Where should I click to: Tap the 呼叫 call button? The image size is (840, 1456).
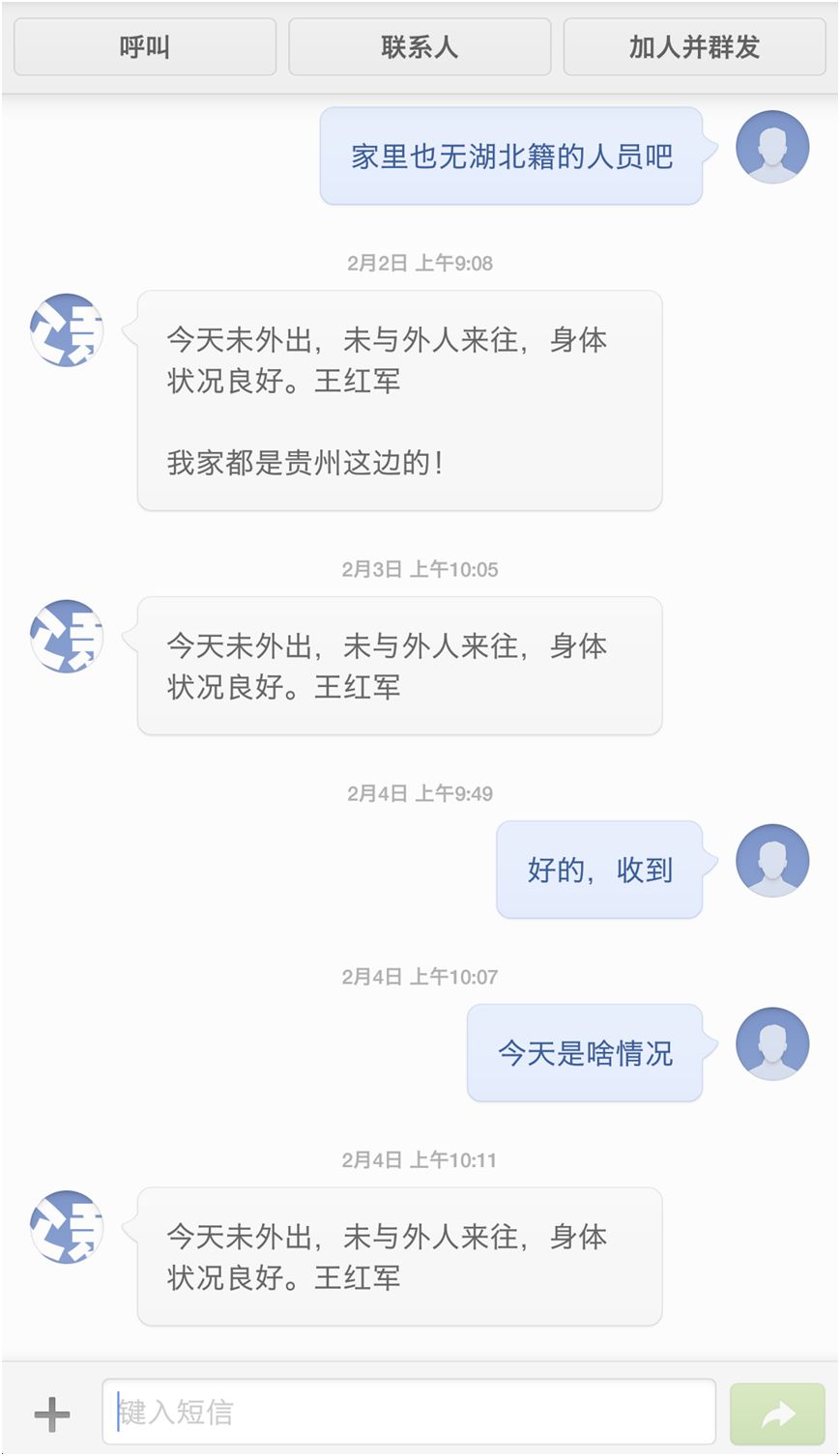[x=145, y=46]
